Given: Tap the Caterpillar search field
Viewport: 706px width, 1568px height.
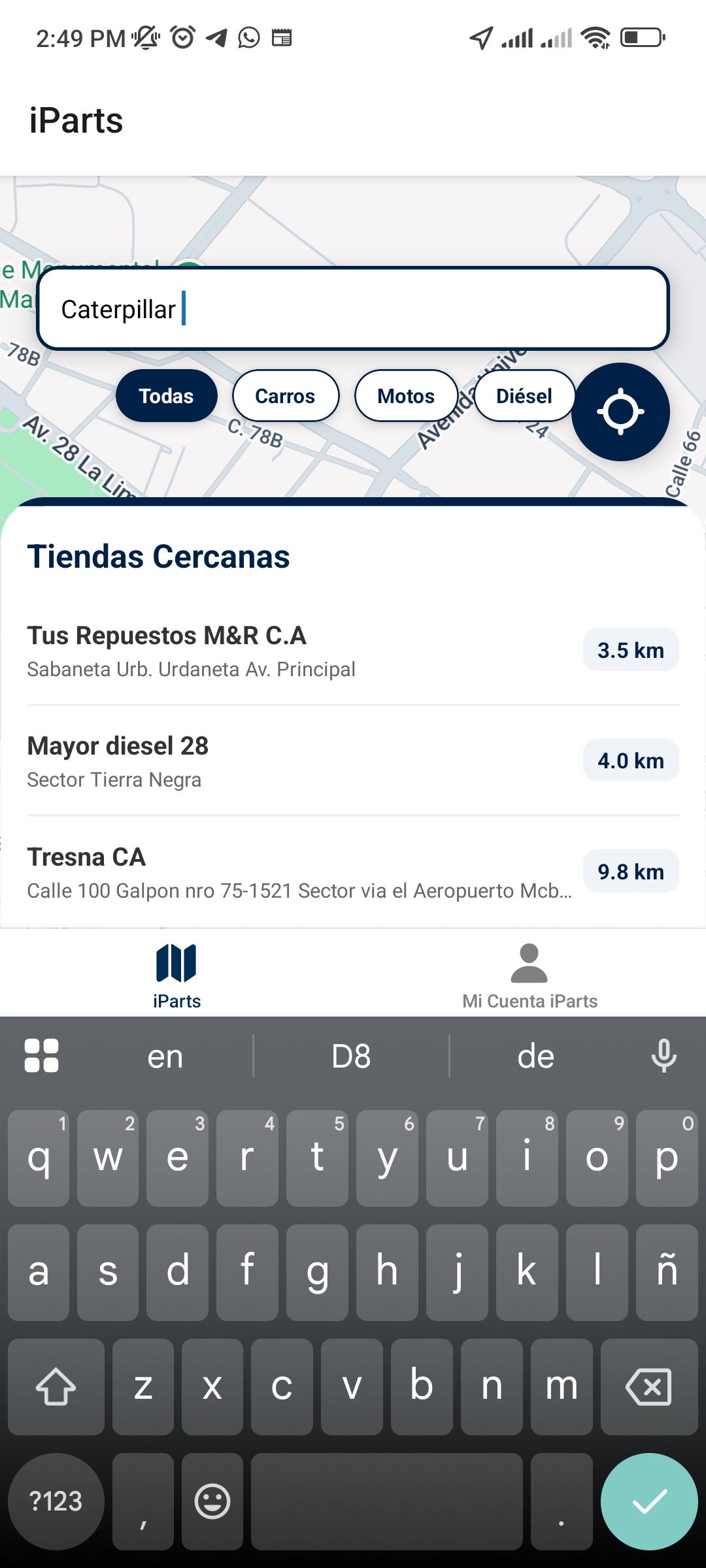Looking at the screenshot, I should pos(353,308).
